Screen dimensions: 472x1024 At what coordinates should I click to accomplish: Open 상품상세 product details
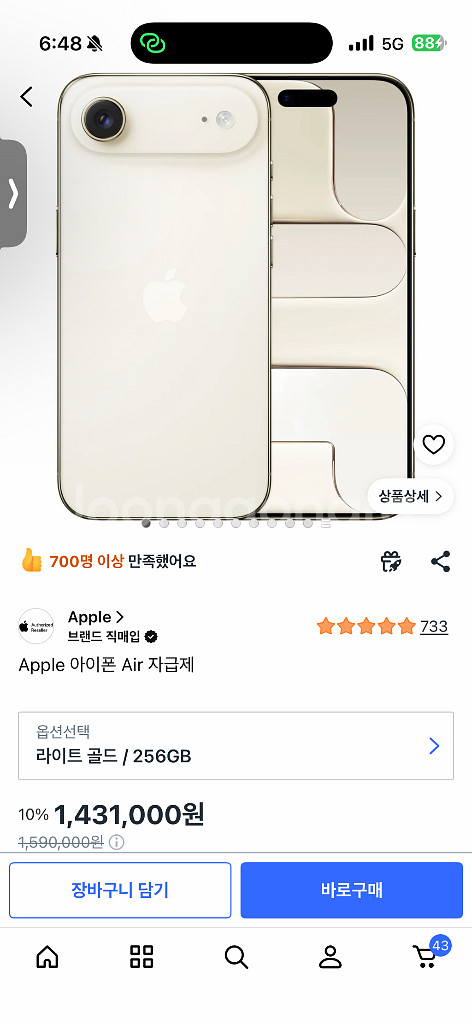(x=411, y=496)
